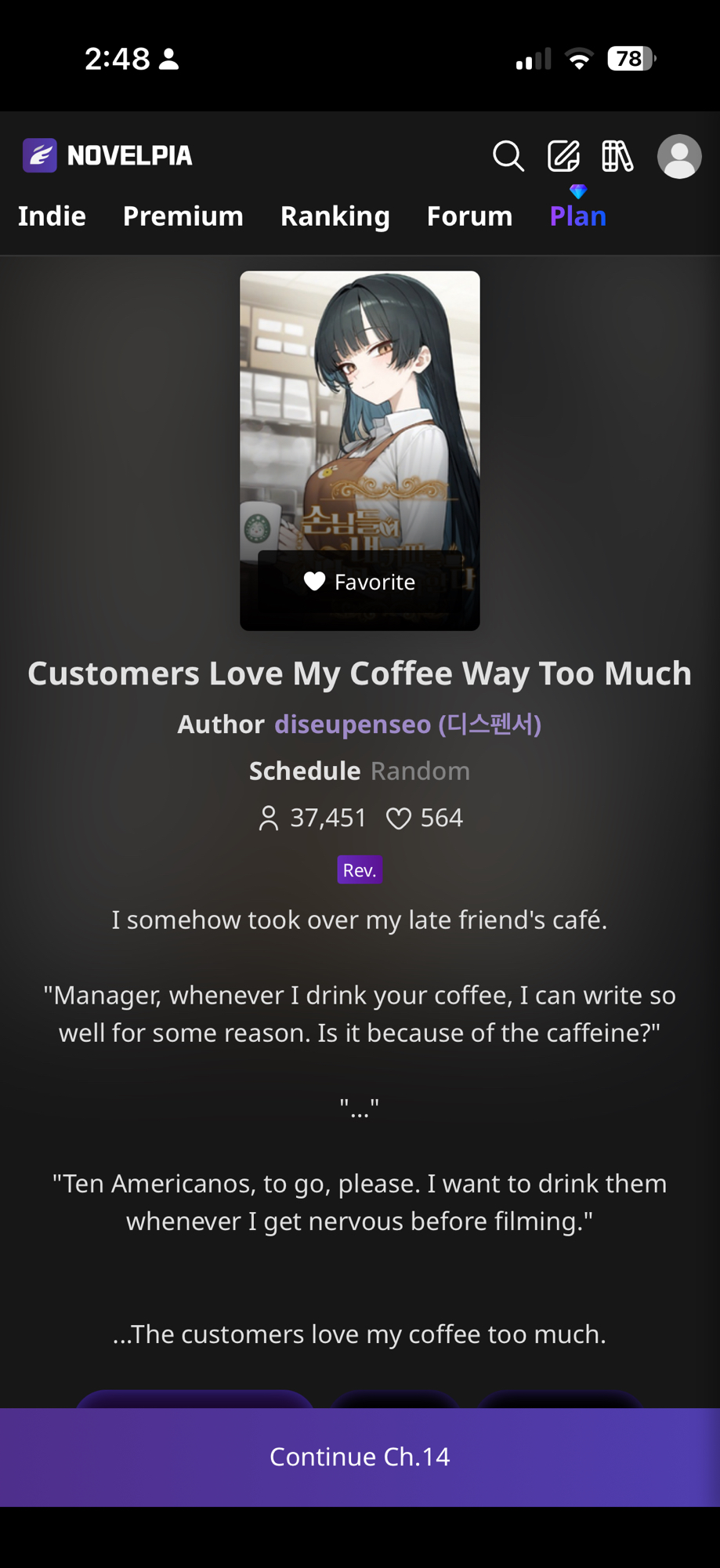Go to the Novelpia home logo
The height and width of the screenshot is (1568, 720).
tap(107, 155)
